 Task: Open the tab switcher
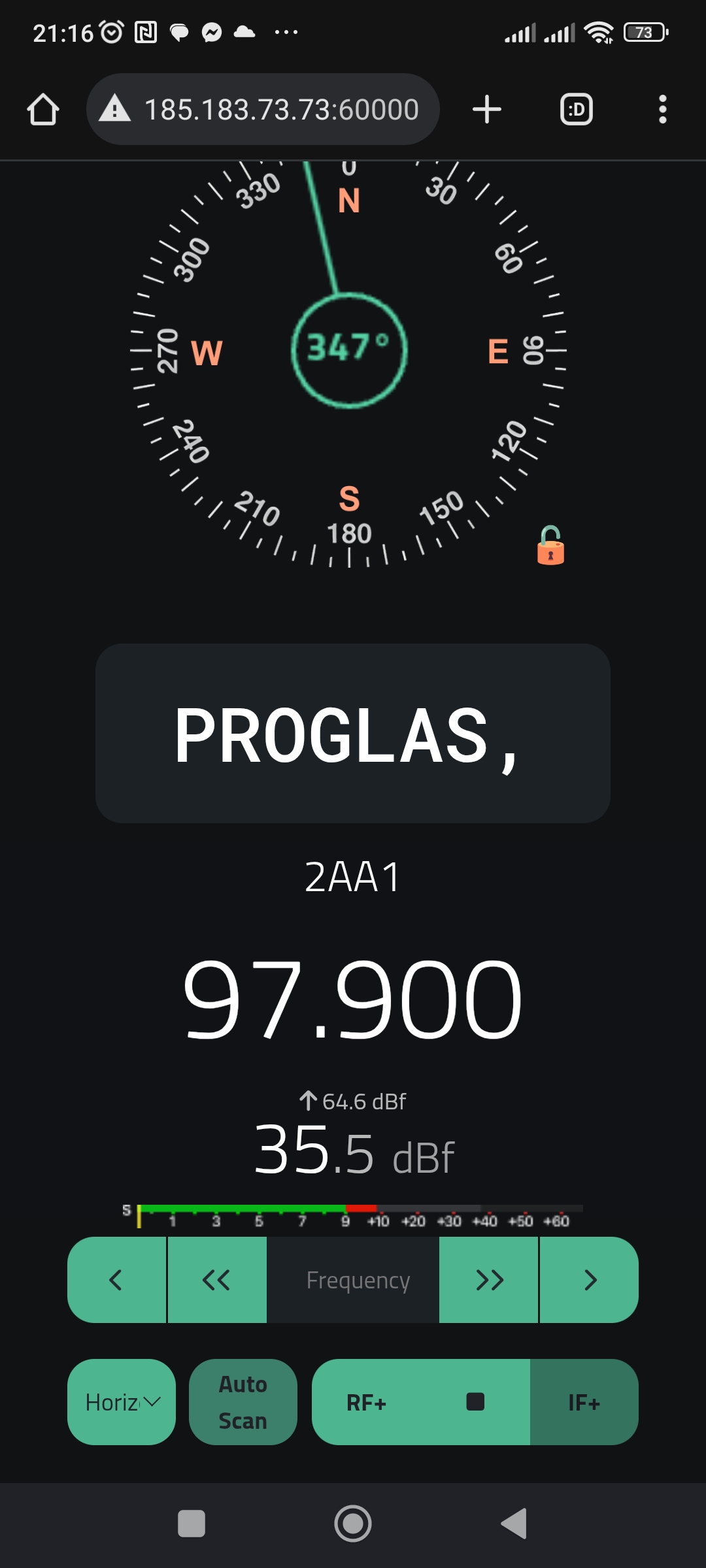click(x=577, y=109)
